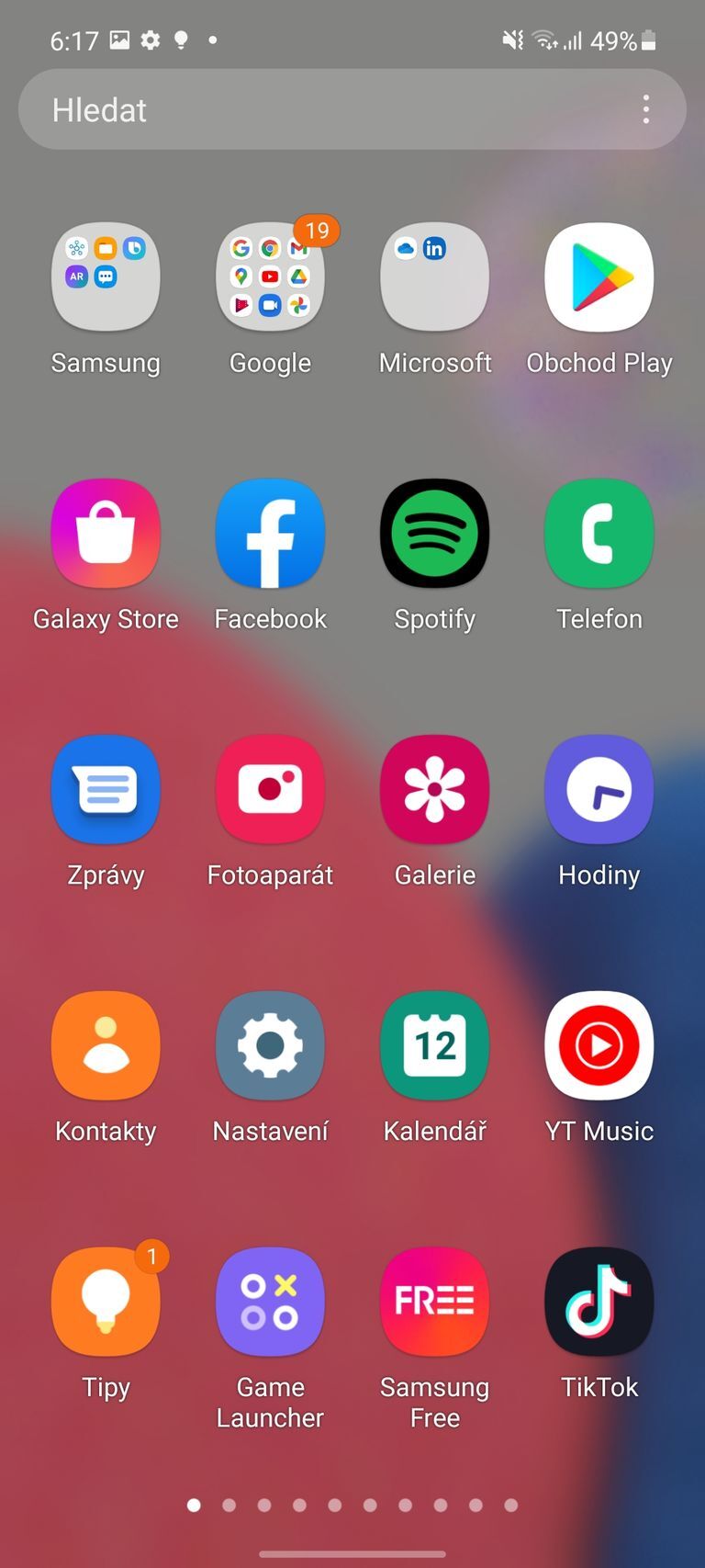Open Kalendář on day 12
Screen dimensions: 705x1568
(434, 1046)
